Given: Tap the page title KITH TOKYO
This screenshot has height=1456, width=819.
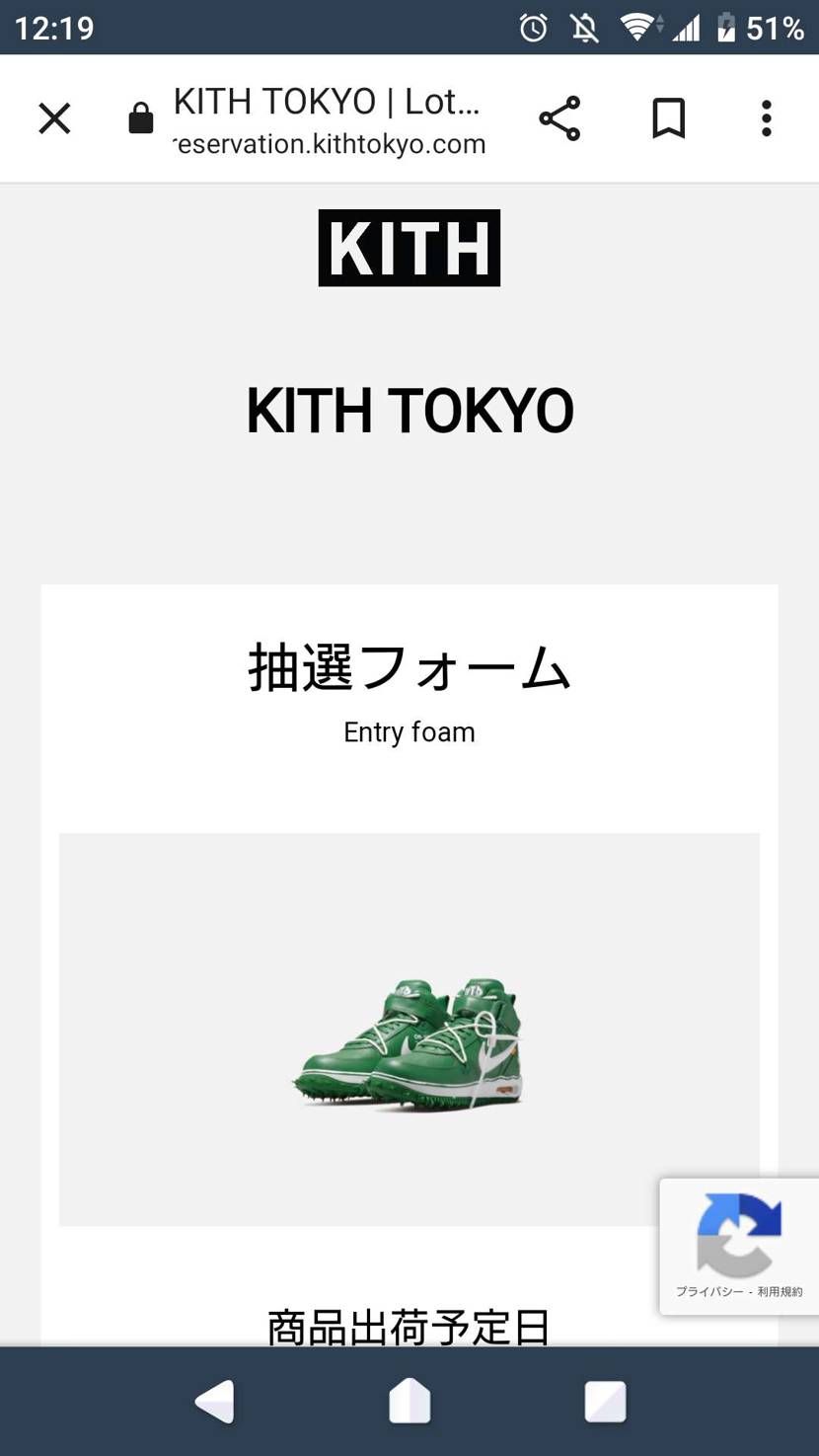Looking at the screenshot, I should pos(409,410).
